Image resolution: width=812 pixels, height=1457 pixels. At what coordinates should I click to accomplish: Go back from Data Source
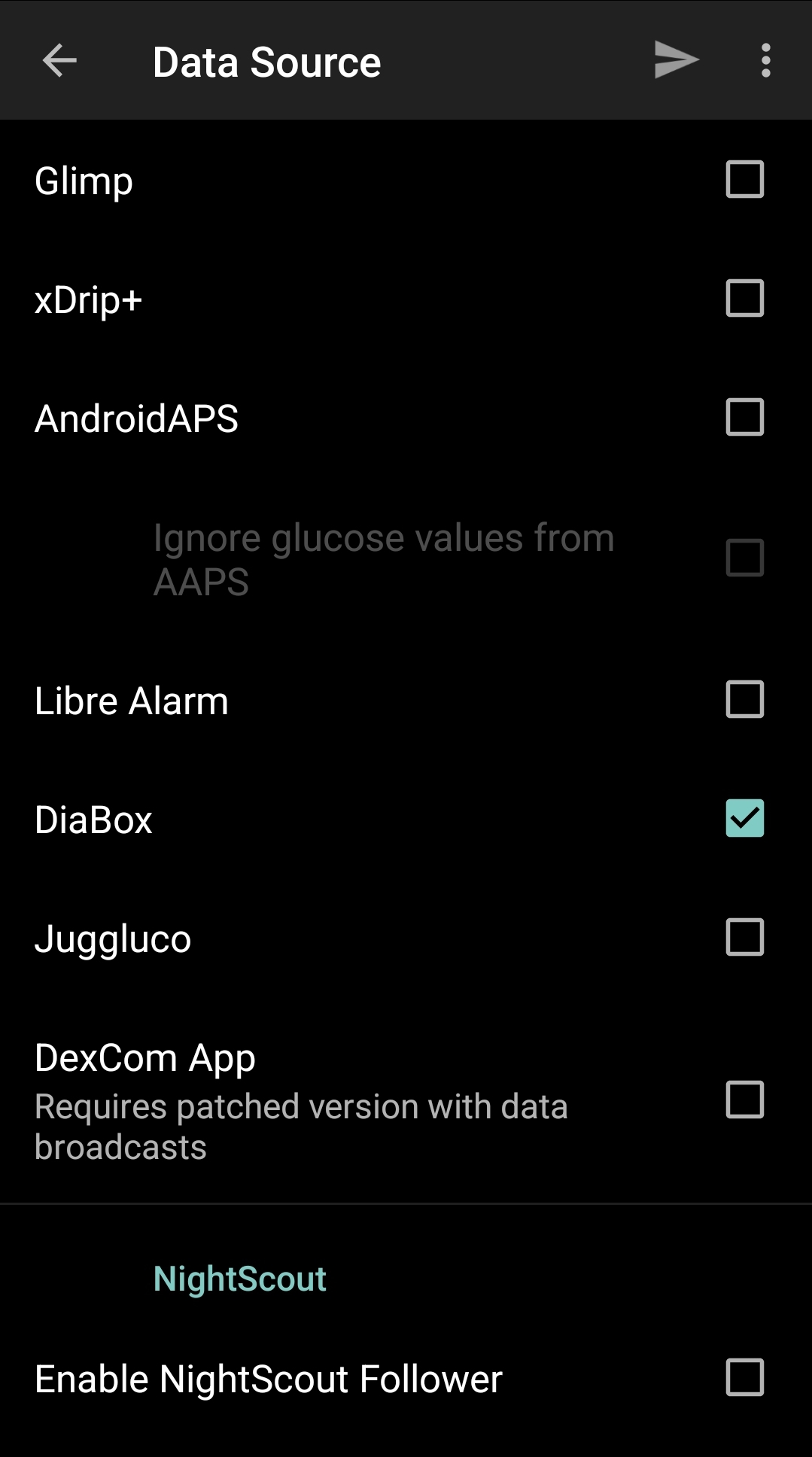pos(59,61)
